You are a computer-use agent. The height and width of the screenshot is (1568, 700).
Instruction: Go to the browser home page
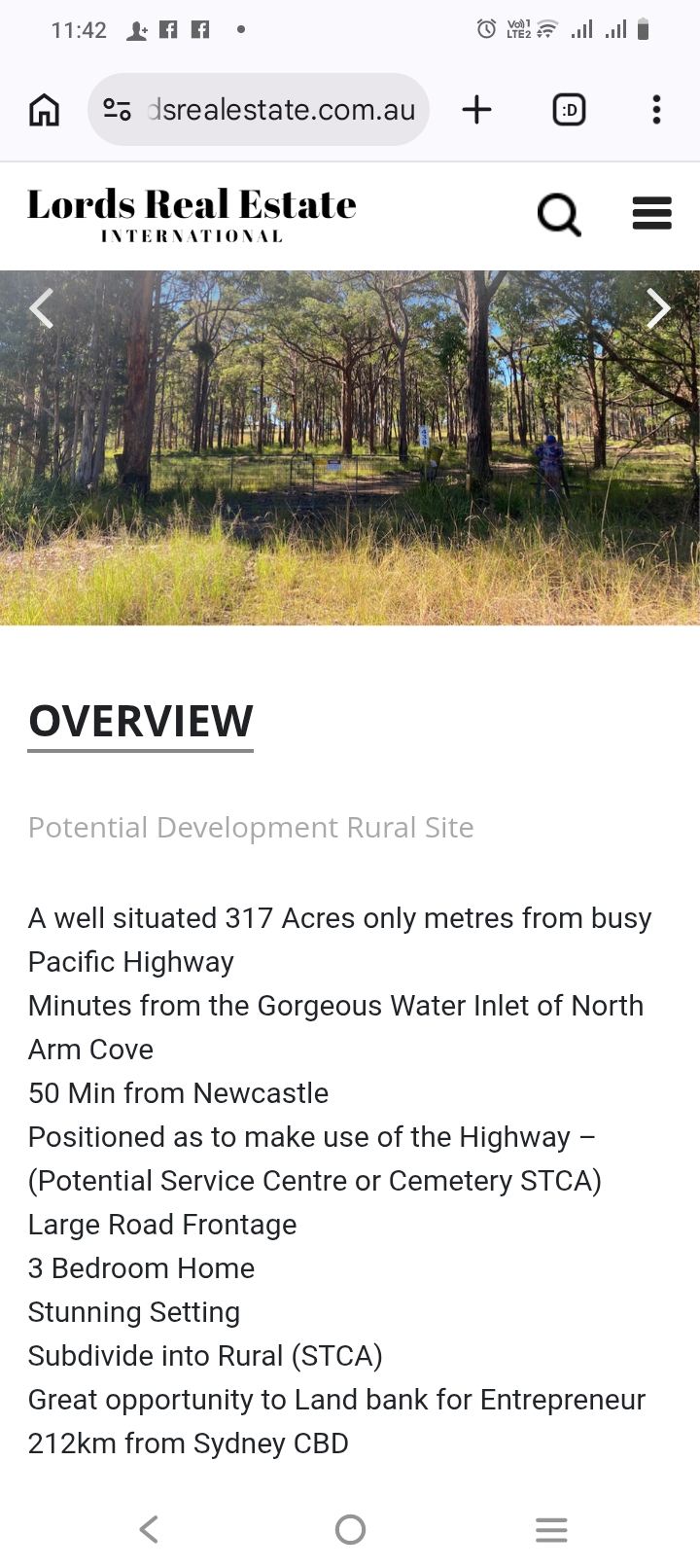pos(44,110)
